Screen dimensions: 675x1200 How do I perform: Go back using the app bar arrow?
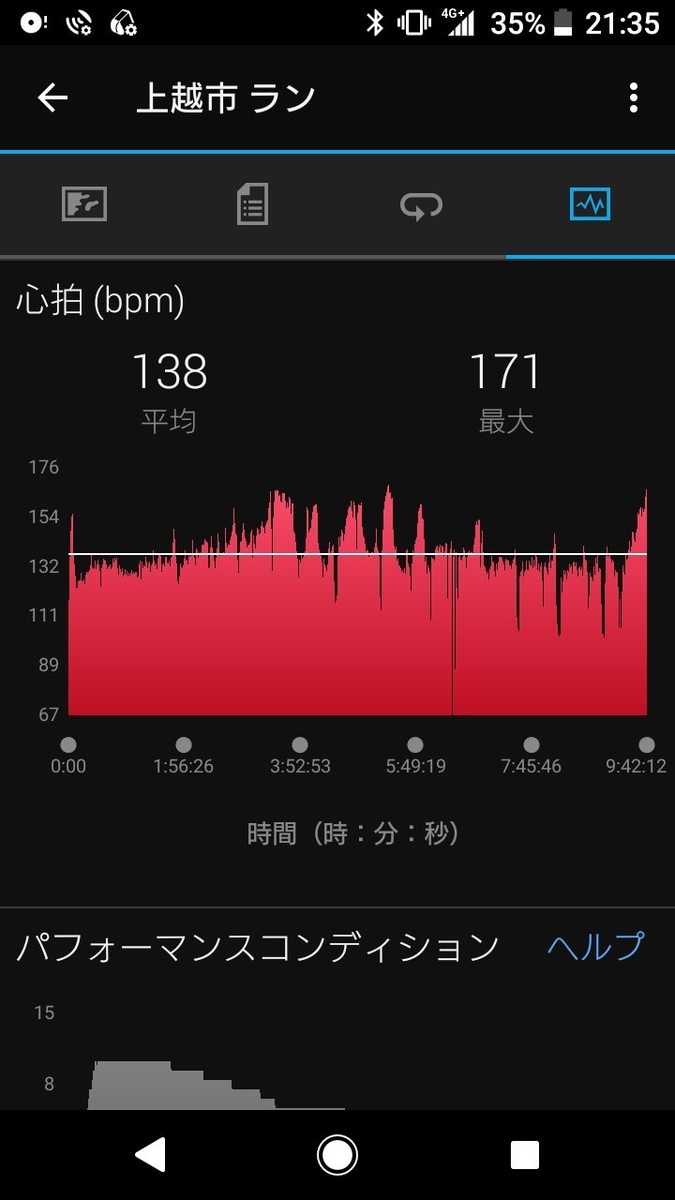coord(52,97)
